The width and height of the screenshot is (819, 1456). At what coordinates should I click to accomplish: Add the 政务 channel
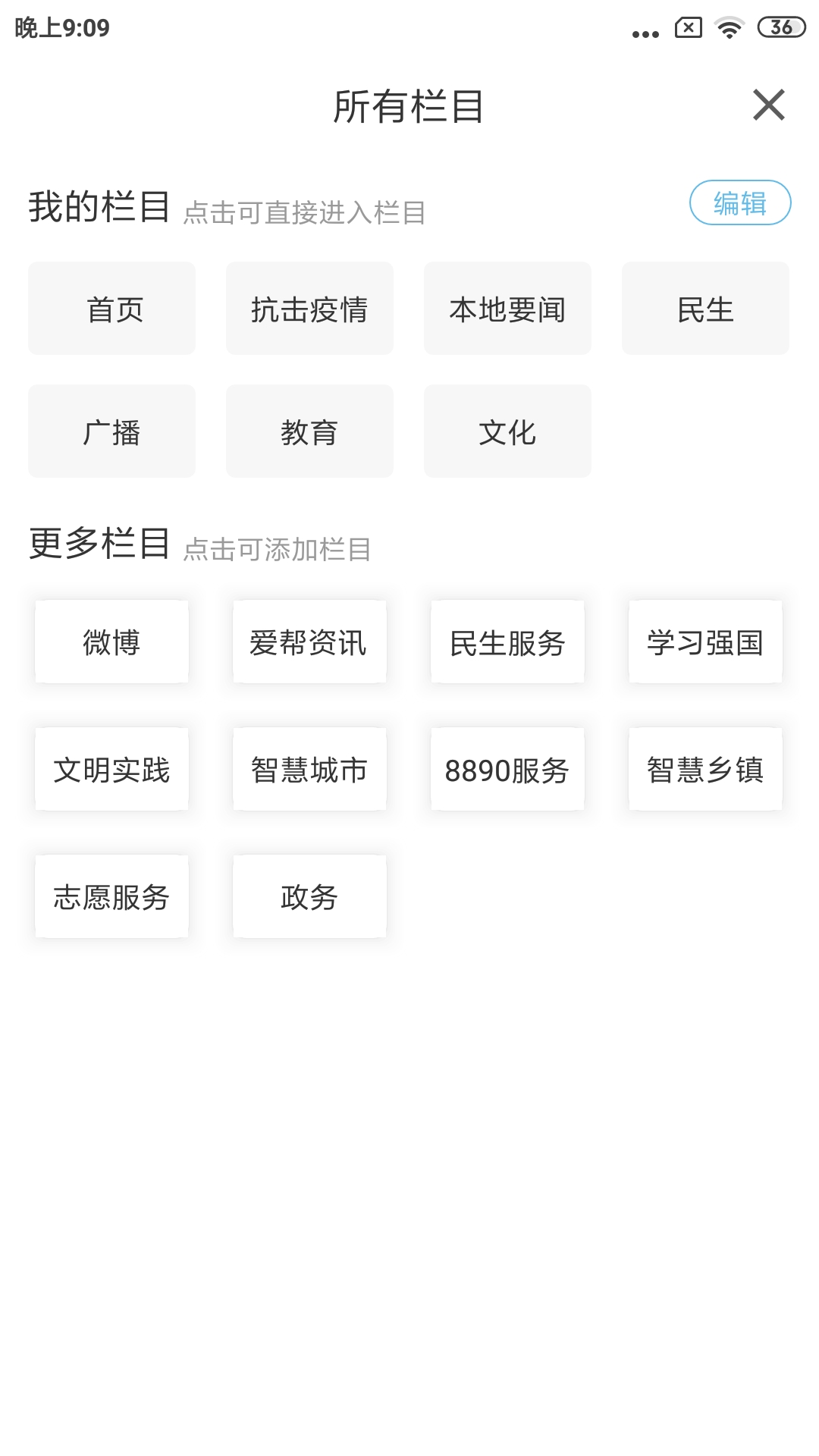coord(309,896)
